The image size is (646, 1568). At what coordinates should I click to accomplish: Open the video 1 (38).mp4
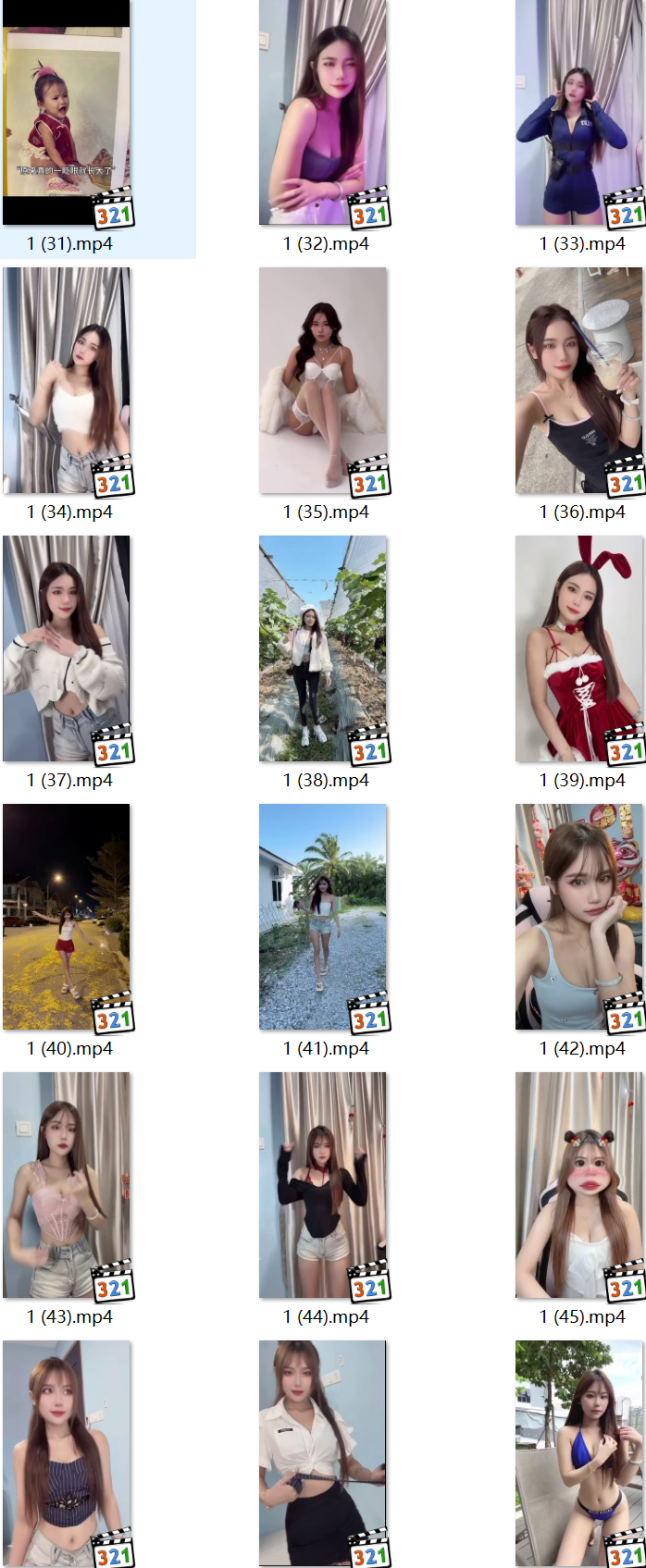323,649
